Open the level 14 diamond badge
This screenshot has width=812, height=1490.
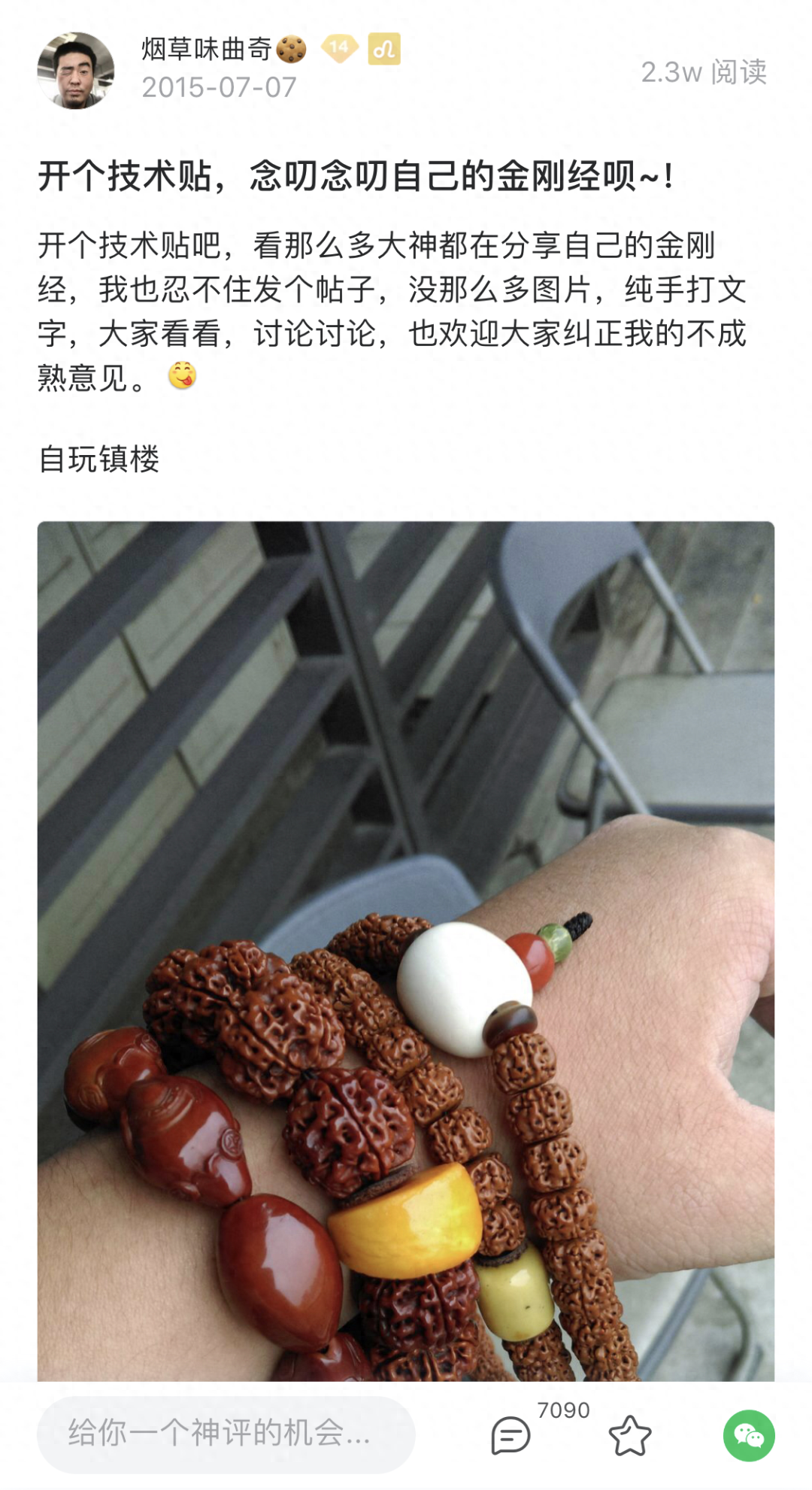click(339, 48)
